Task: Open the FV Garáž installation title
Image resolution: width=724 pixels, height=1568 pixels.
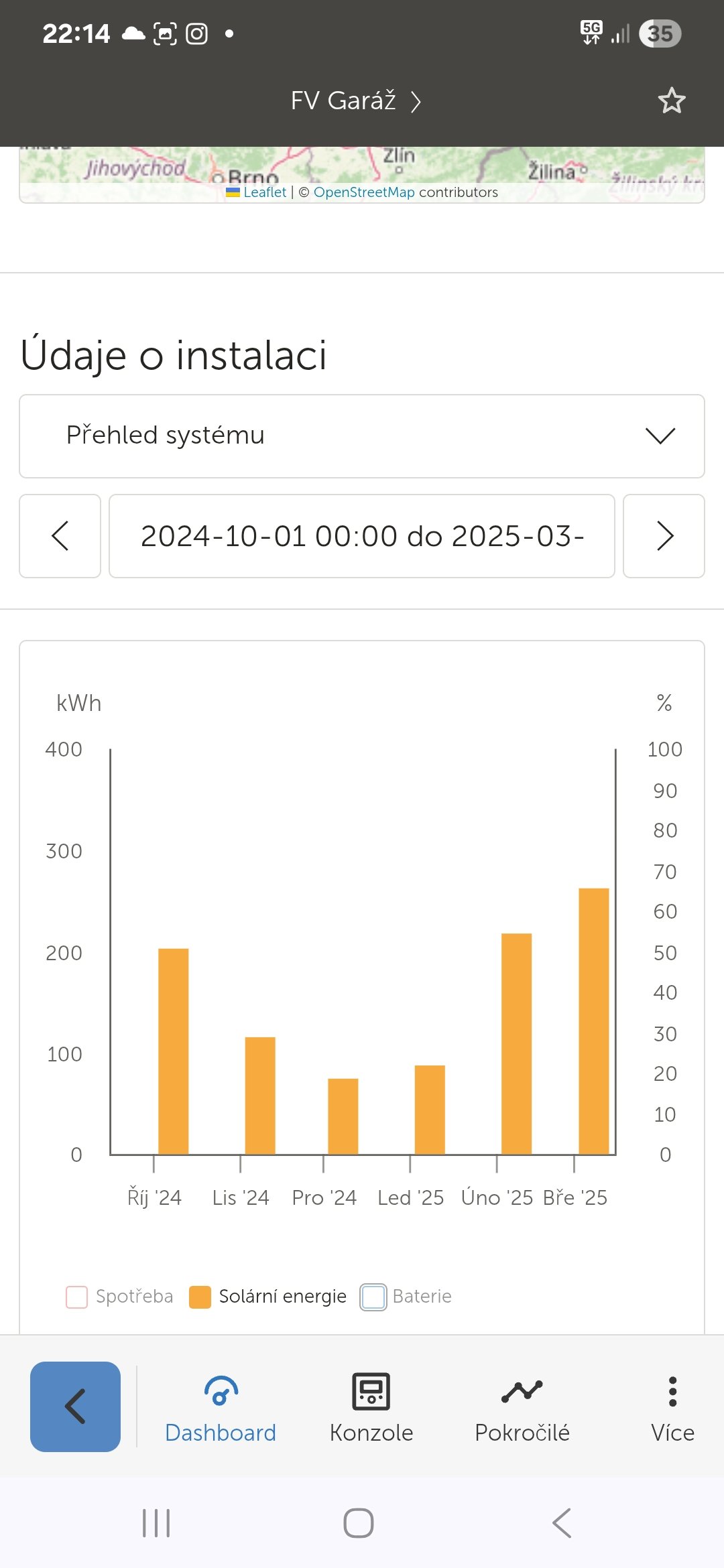Action: click(x=355, y=101)
